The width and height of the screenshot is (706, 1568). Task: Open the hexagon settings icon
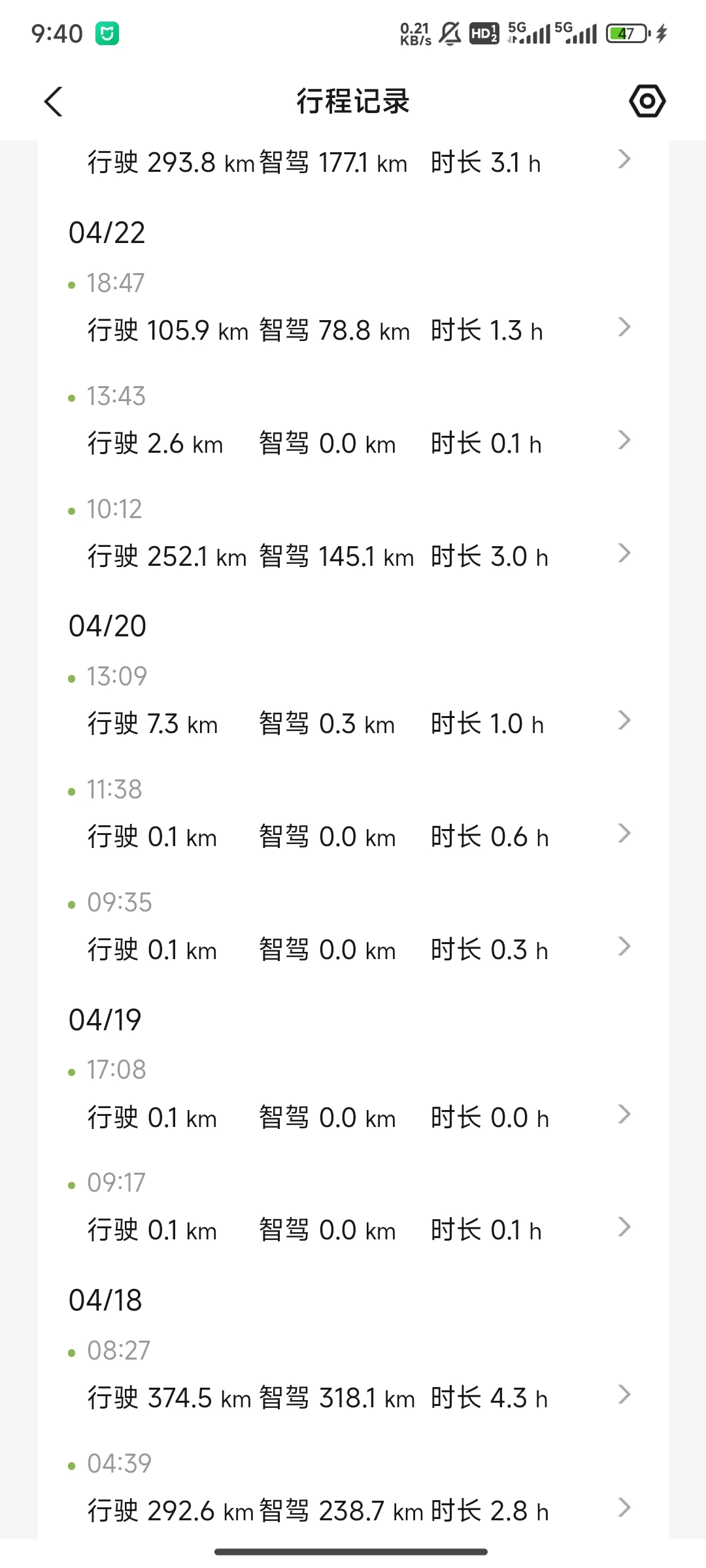pos(647,101)
